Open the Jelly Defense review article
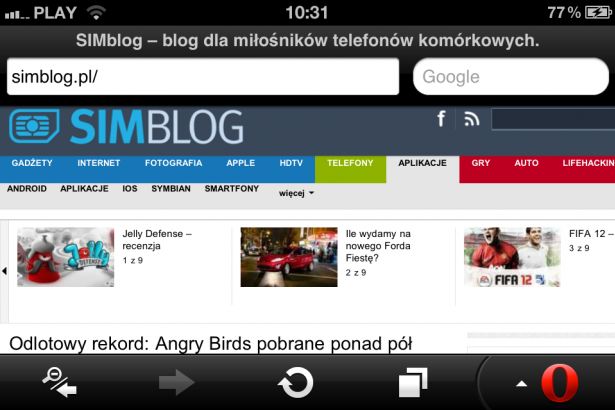615x410 pixels. pos(156,240)
